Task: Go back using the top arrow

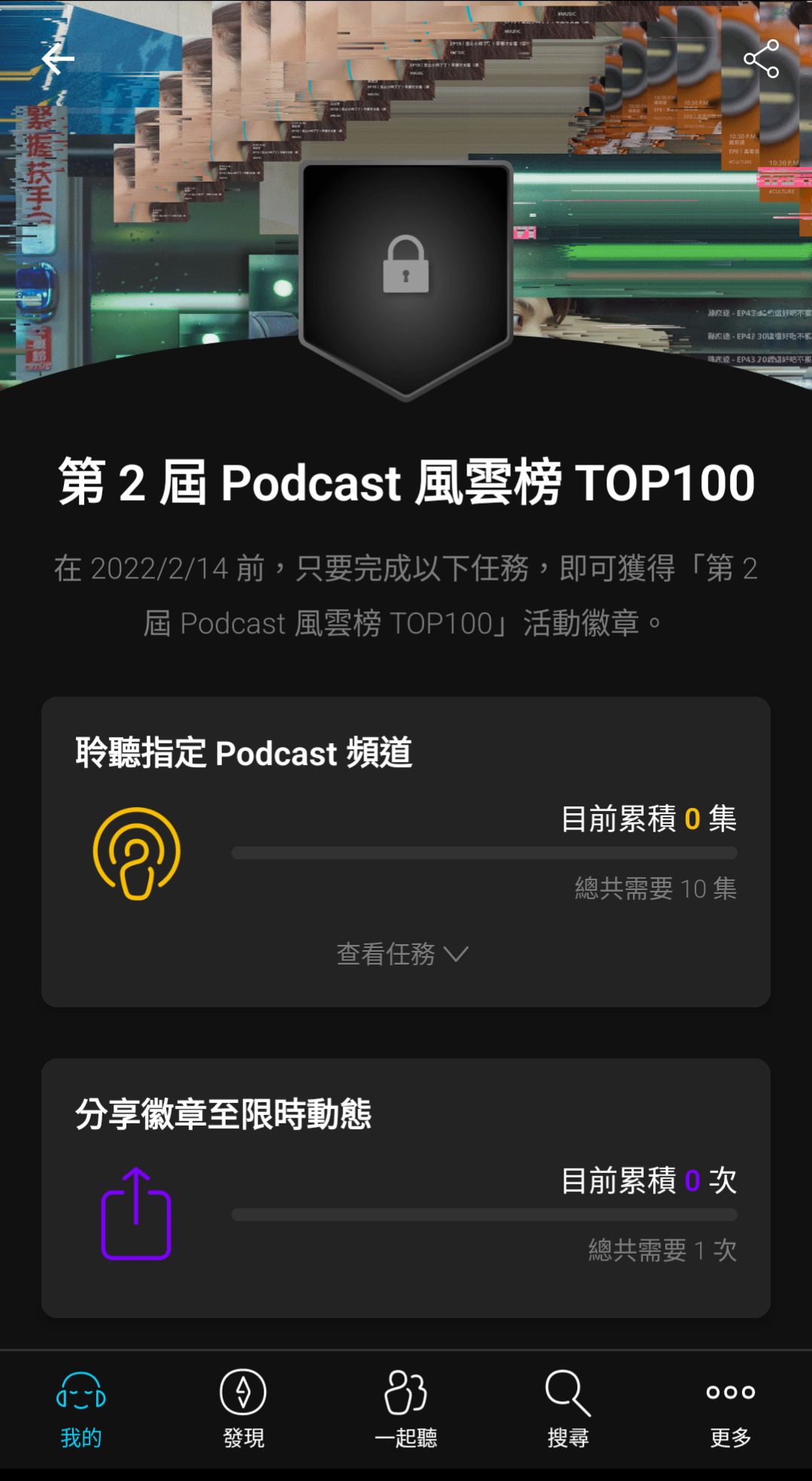Action: click(57, 59)
